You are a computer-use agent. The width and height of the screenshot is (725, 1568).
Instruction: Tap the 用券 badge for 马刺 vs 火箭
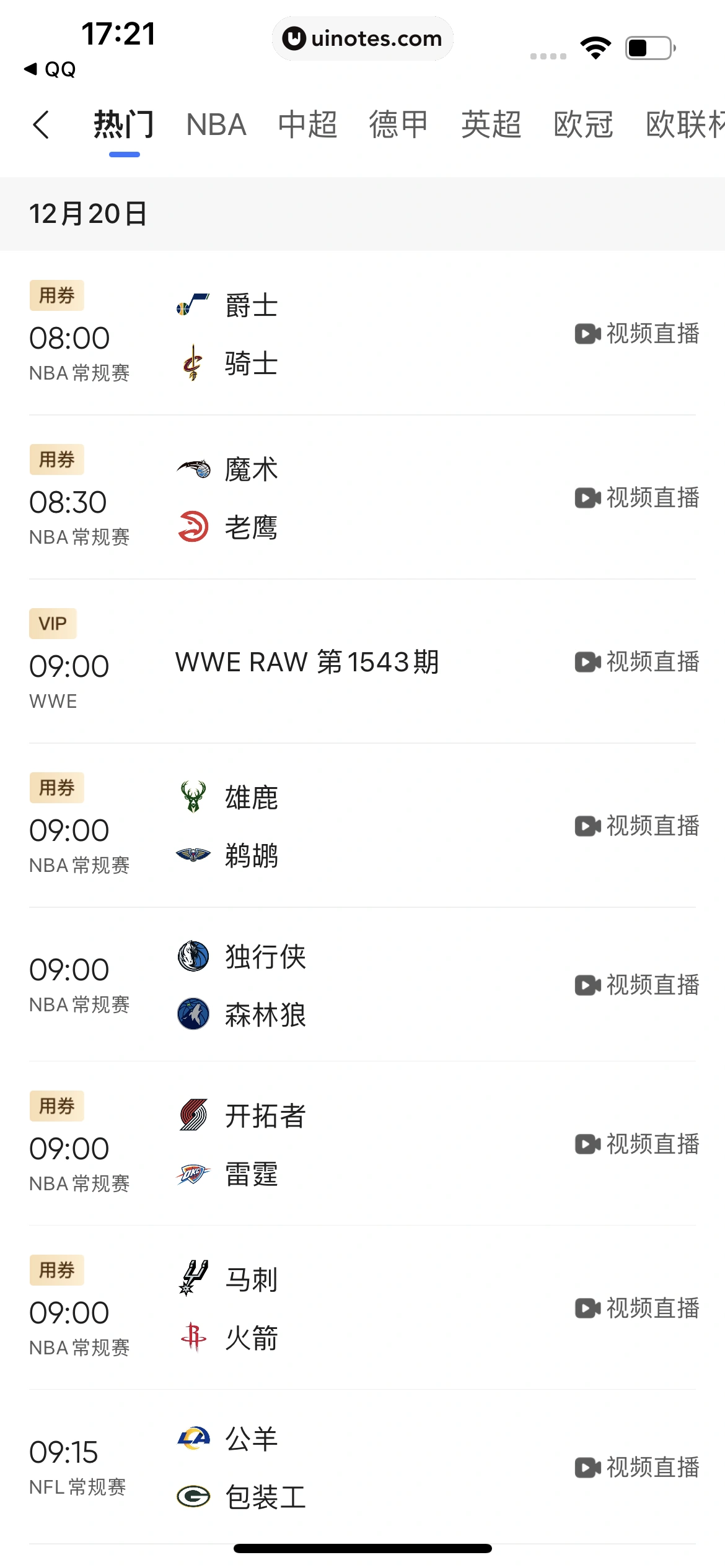[x=57, y=1270]
